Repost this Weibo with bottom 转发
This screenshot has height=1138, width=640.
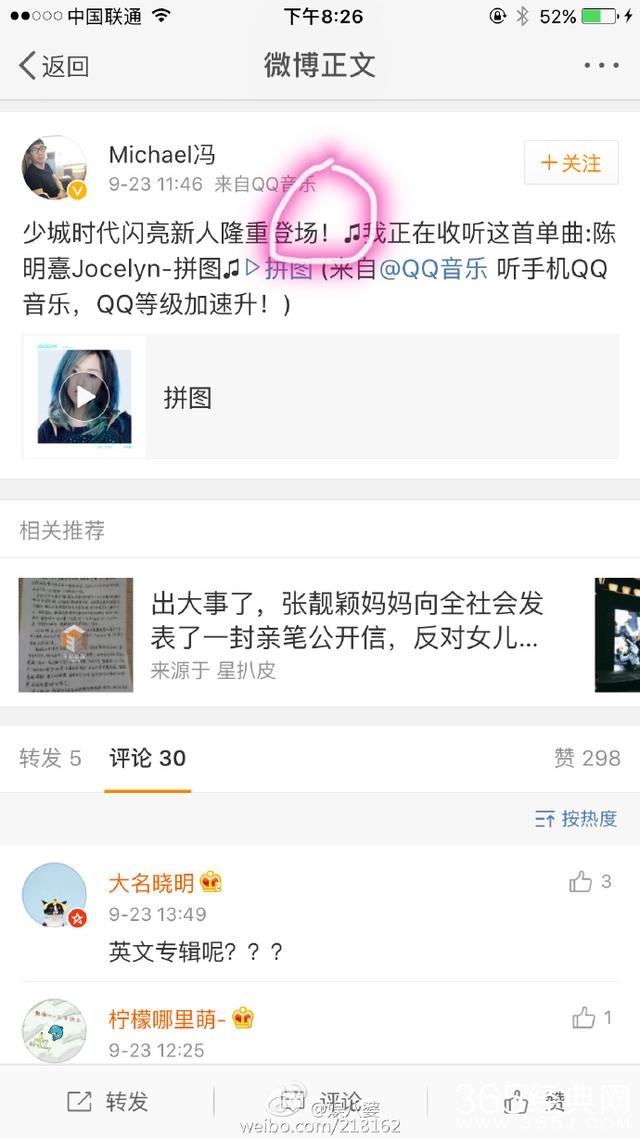pyautogui.click(x=108, y=1102)
